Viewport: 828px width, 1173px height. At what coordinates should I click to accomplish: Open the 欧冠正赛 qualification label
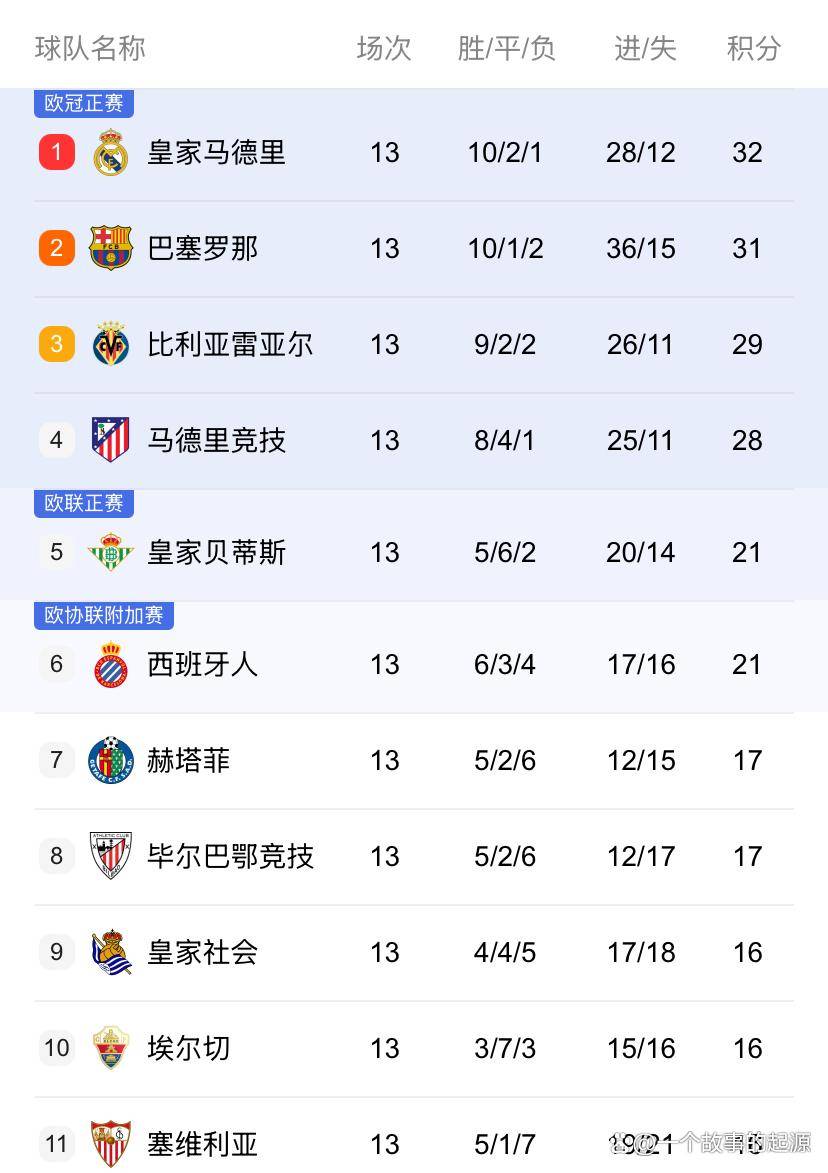pyautogui.click(x=84, y=103)
